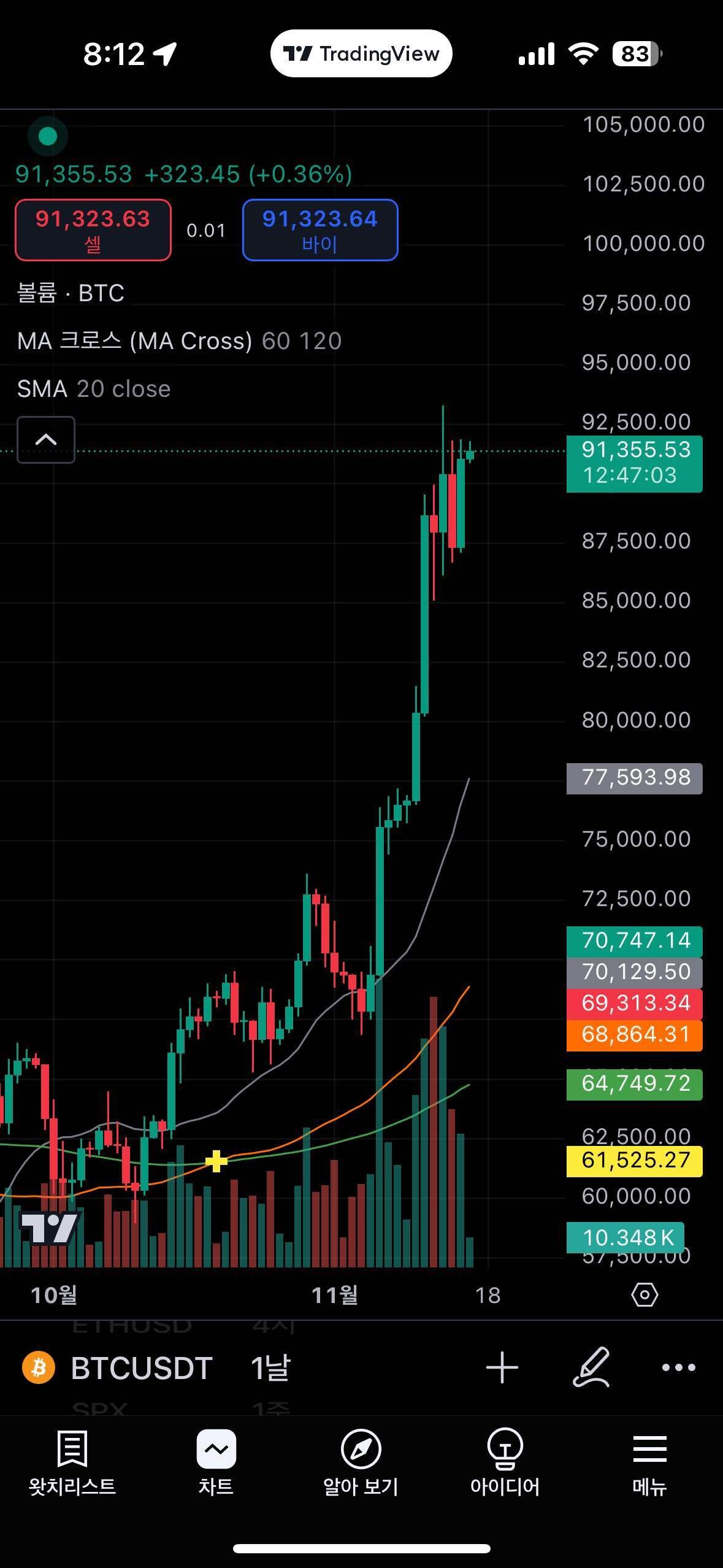Select the 볼륨 · BTC volume indicator

click(71, 293)
